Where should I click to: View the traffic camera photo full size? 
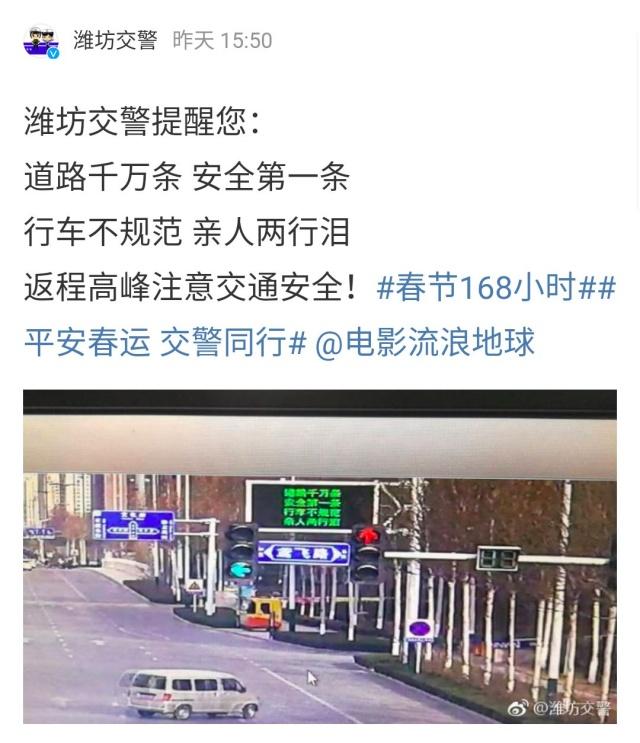point(320,555)
